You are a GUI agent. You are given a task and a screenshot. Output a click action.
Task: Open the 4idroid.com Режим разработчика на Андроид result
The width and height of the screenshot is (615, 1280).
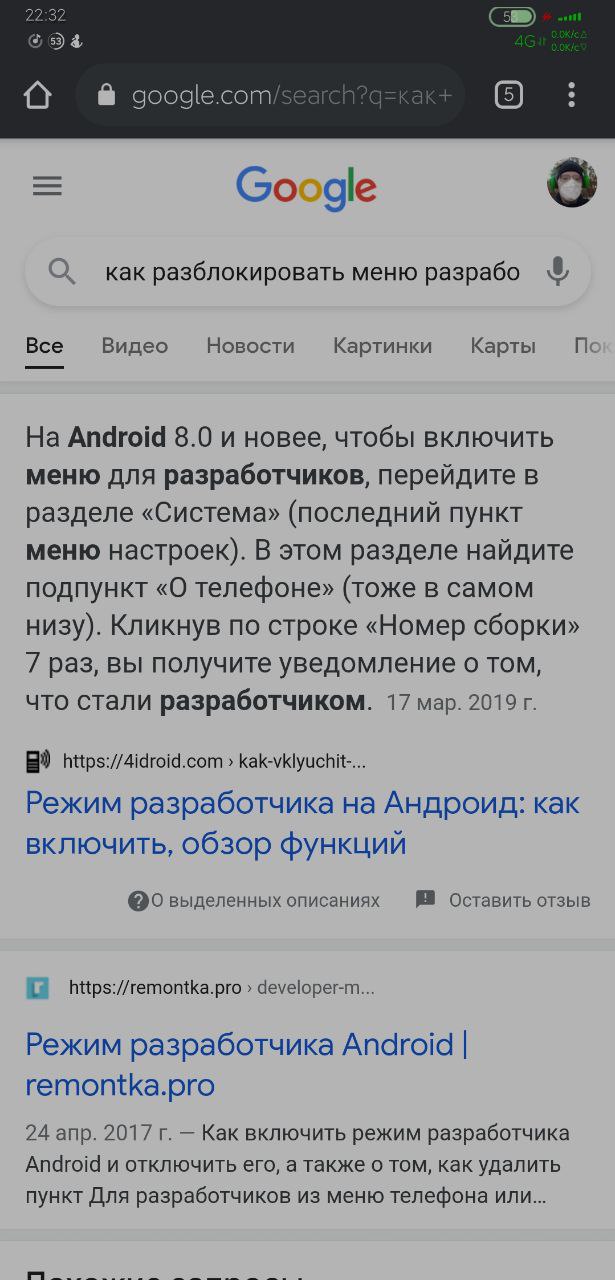tap(302, 823)
